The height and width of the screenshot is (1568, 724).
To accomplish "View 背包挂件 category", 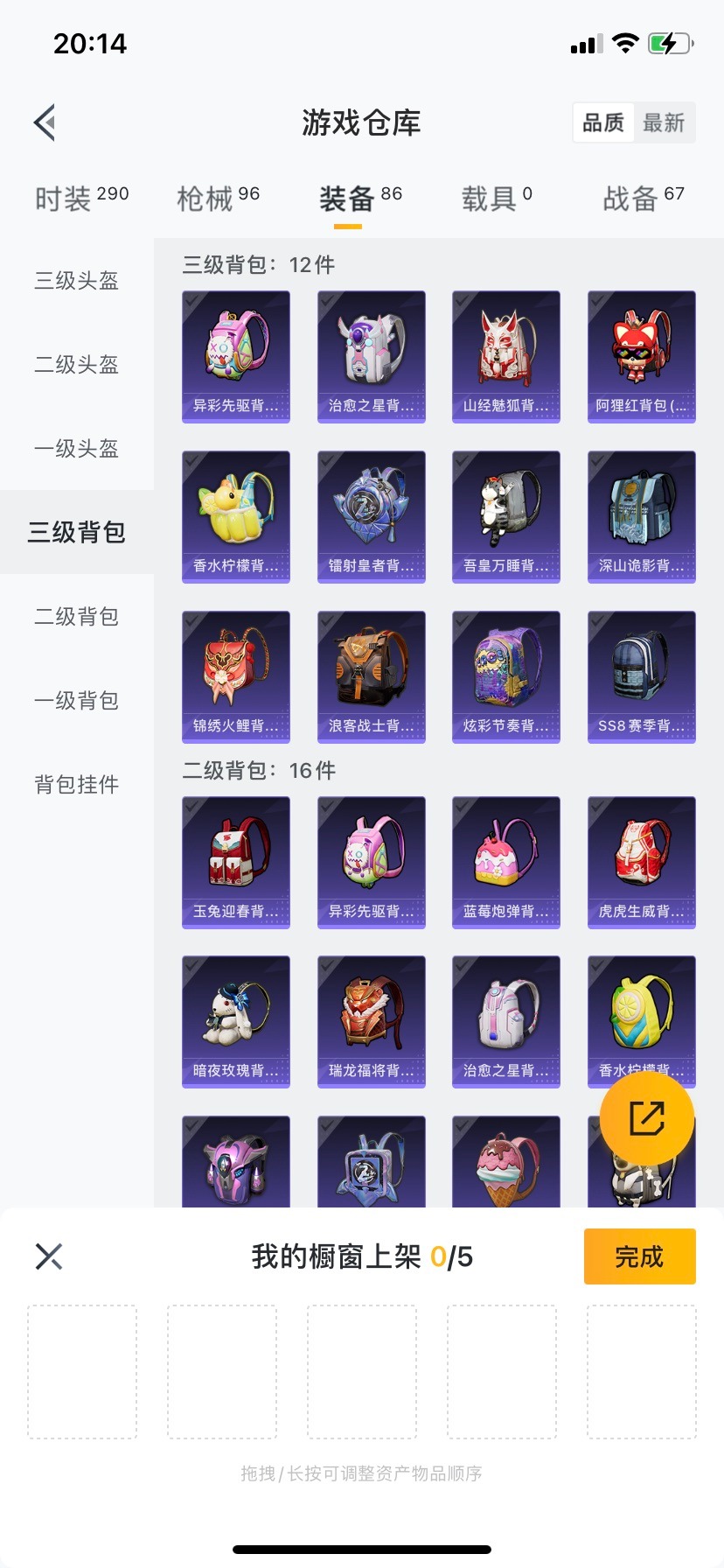I will (77, 785).
